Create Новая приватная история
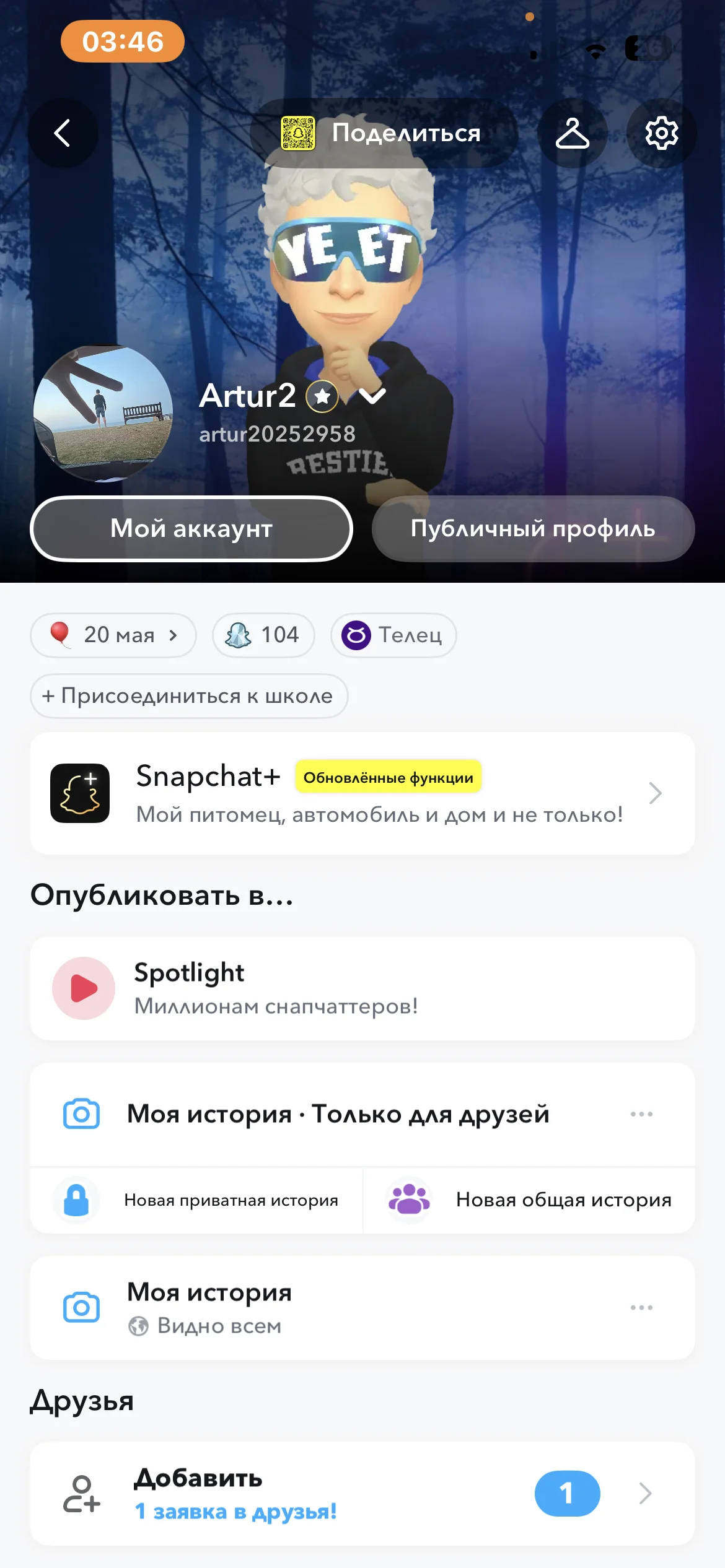Screen dimensions: 725x1568 pyautogui.click(x=197, y=1200)
